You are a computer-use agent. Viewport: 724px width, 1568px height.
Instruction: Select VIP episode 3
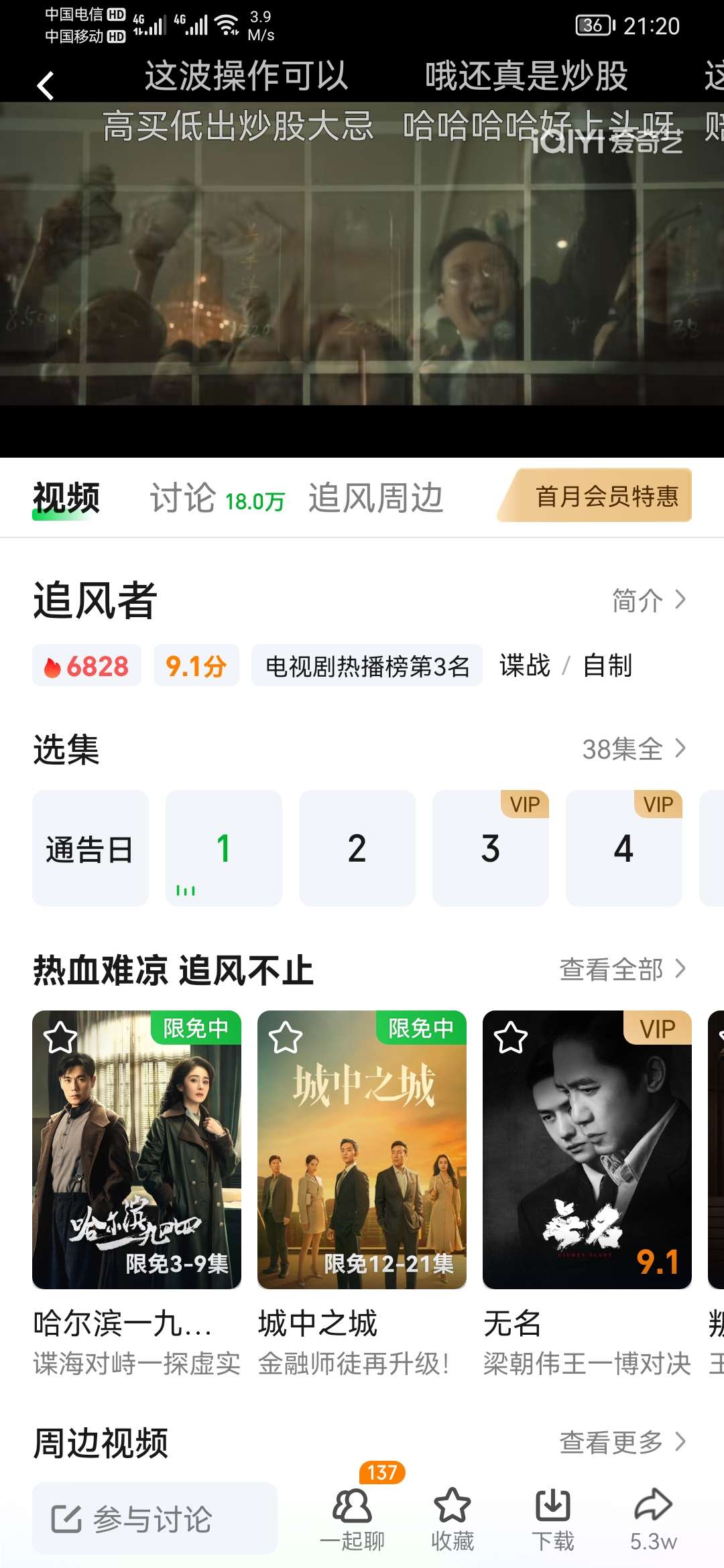(490, 848)
